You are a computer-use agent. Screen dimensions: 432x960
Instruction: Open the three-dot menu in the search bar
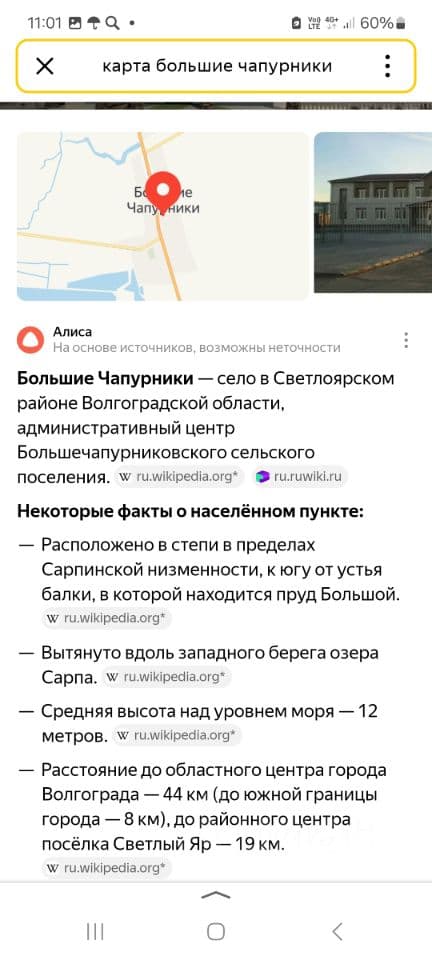pos(387,66)
